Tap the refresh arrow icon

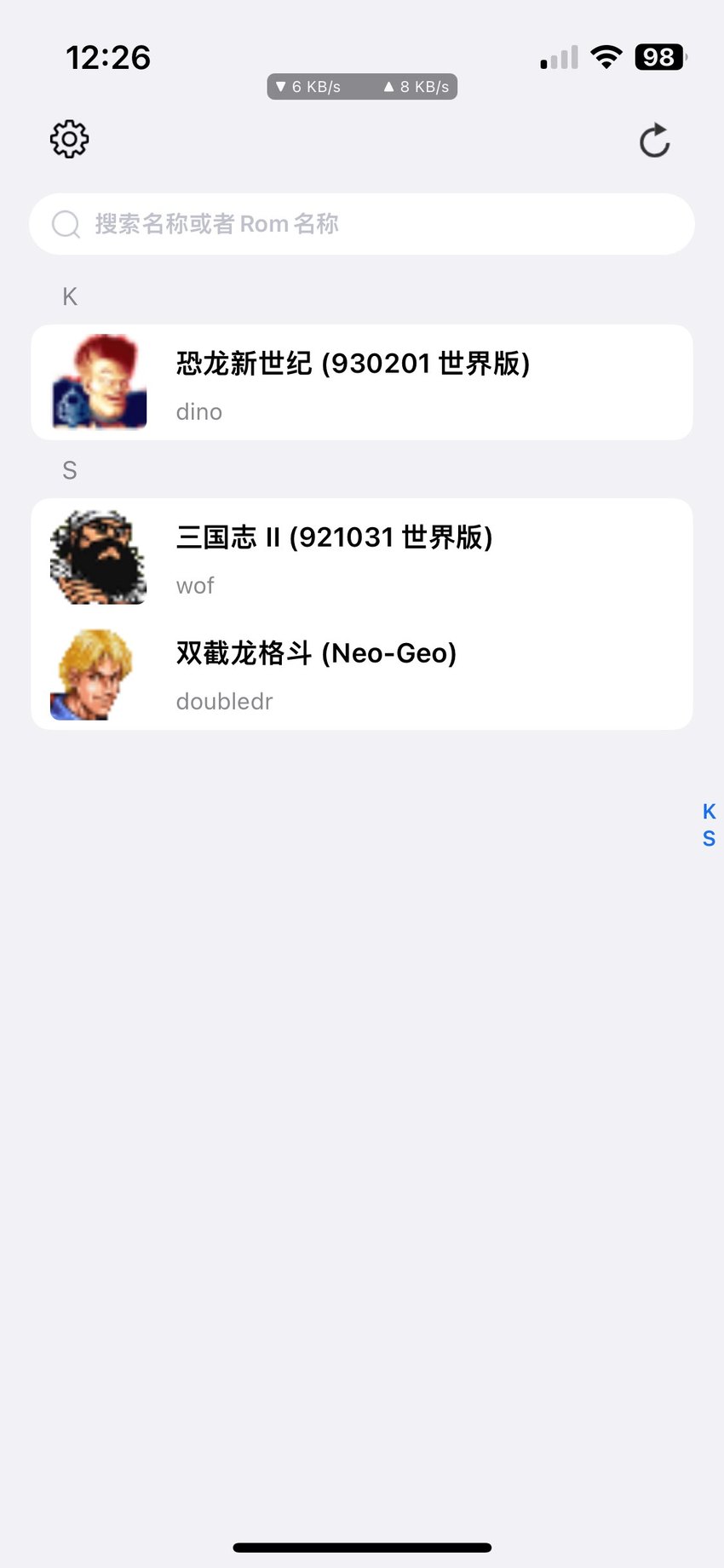[x=654, y=141]
